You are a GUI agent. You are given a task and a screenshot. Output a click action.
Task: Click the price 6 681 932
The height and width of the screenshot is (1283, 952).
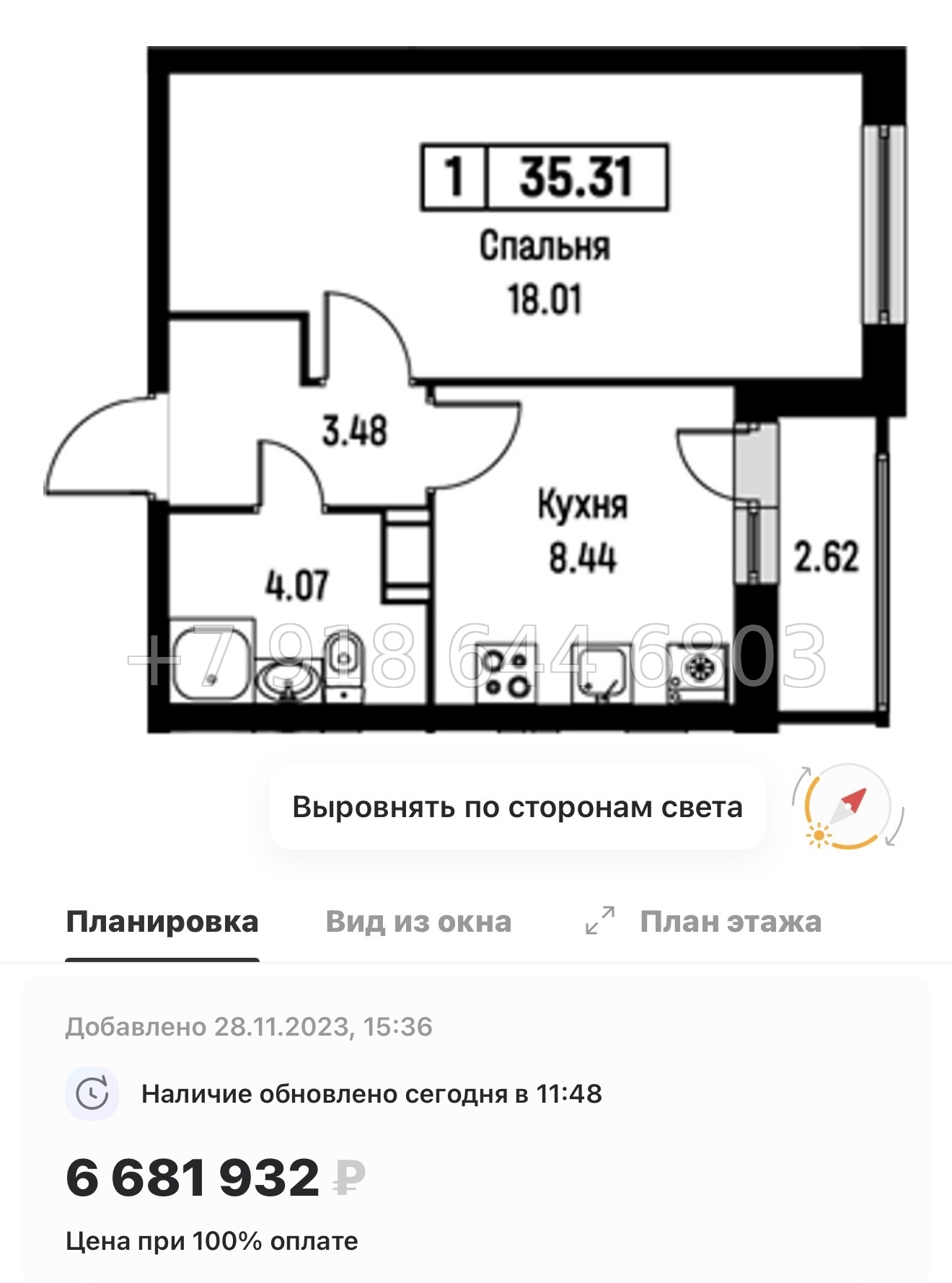coord(195,1176)
